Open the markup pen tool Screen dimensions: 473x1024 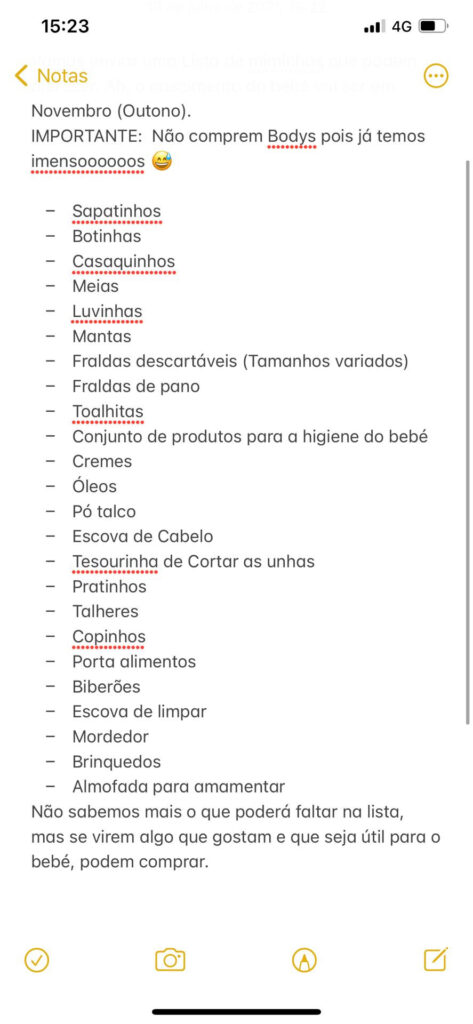click(304, 960)
